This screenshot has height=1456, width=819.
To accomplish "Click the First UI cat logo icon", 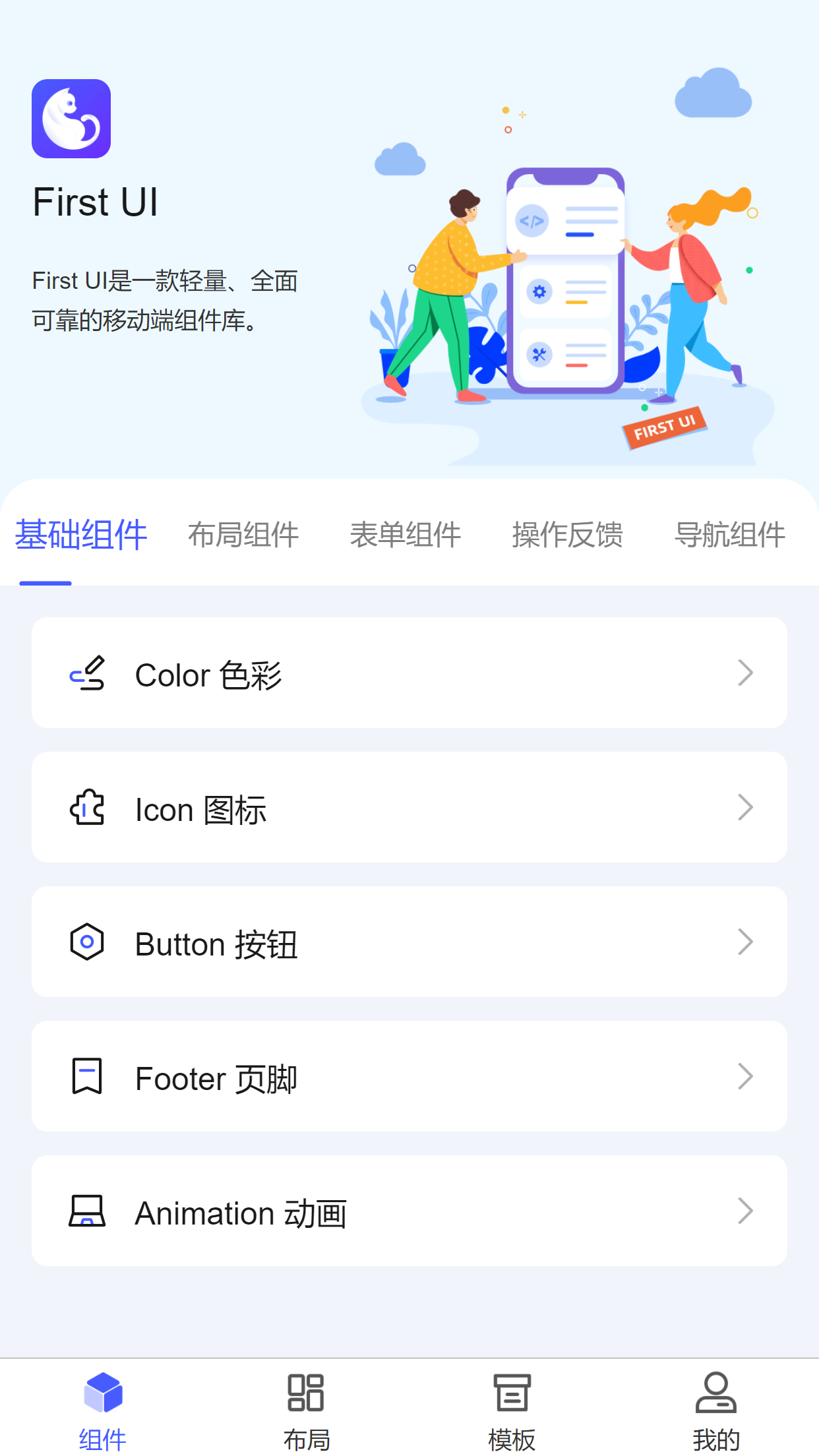I will pos(71,117).
